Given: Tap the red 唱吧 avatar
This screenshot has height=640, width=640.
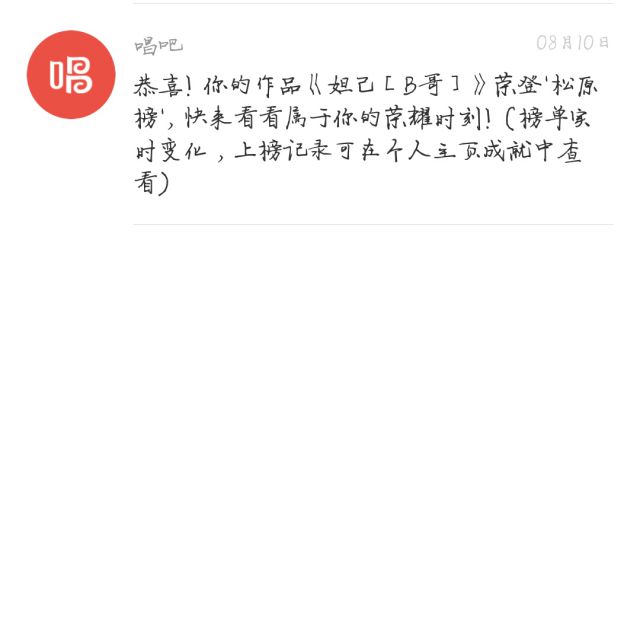Looking at the screenshot, I should click(71, 75).
